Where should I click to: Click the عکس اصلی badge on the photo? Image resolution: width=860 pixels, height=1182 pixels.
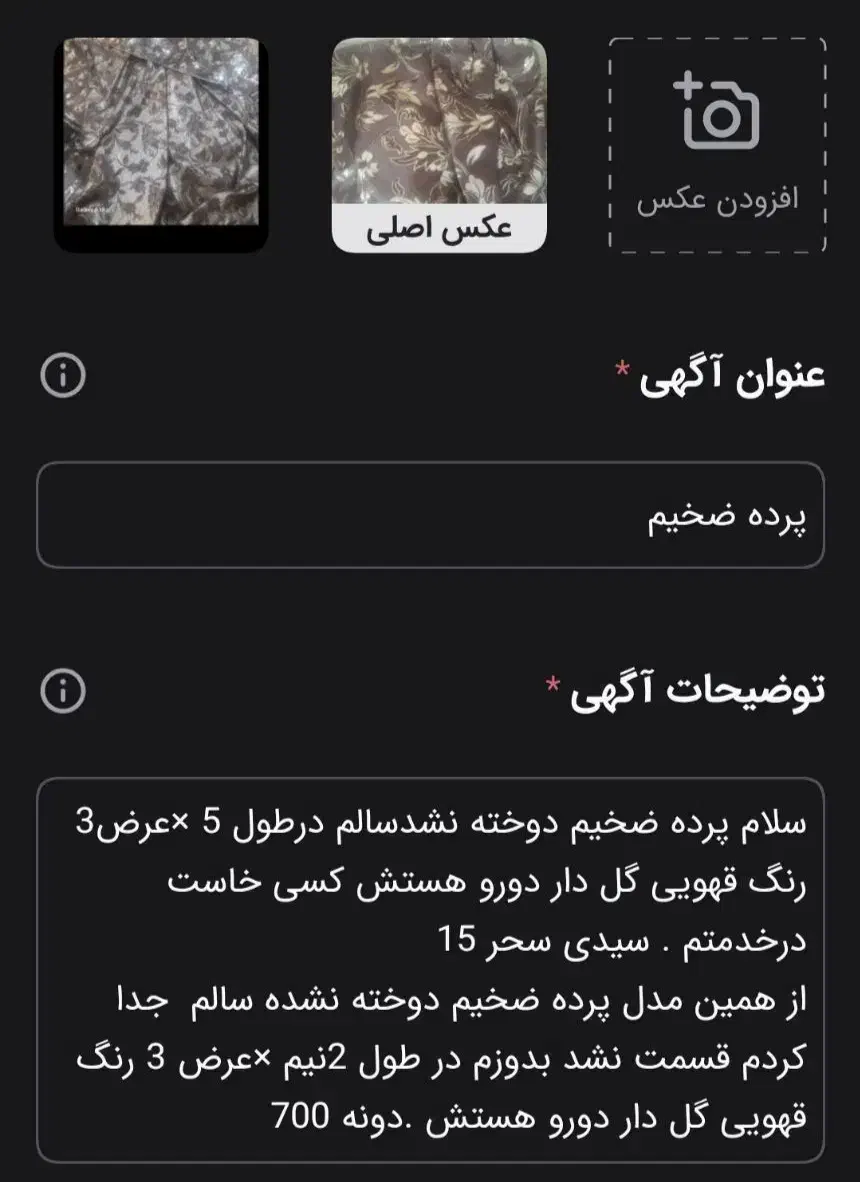coord(440,228)
